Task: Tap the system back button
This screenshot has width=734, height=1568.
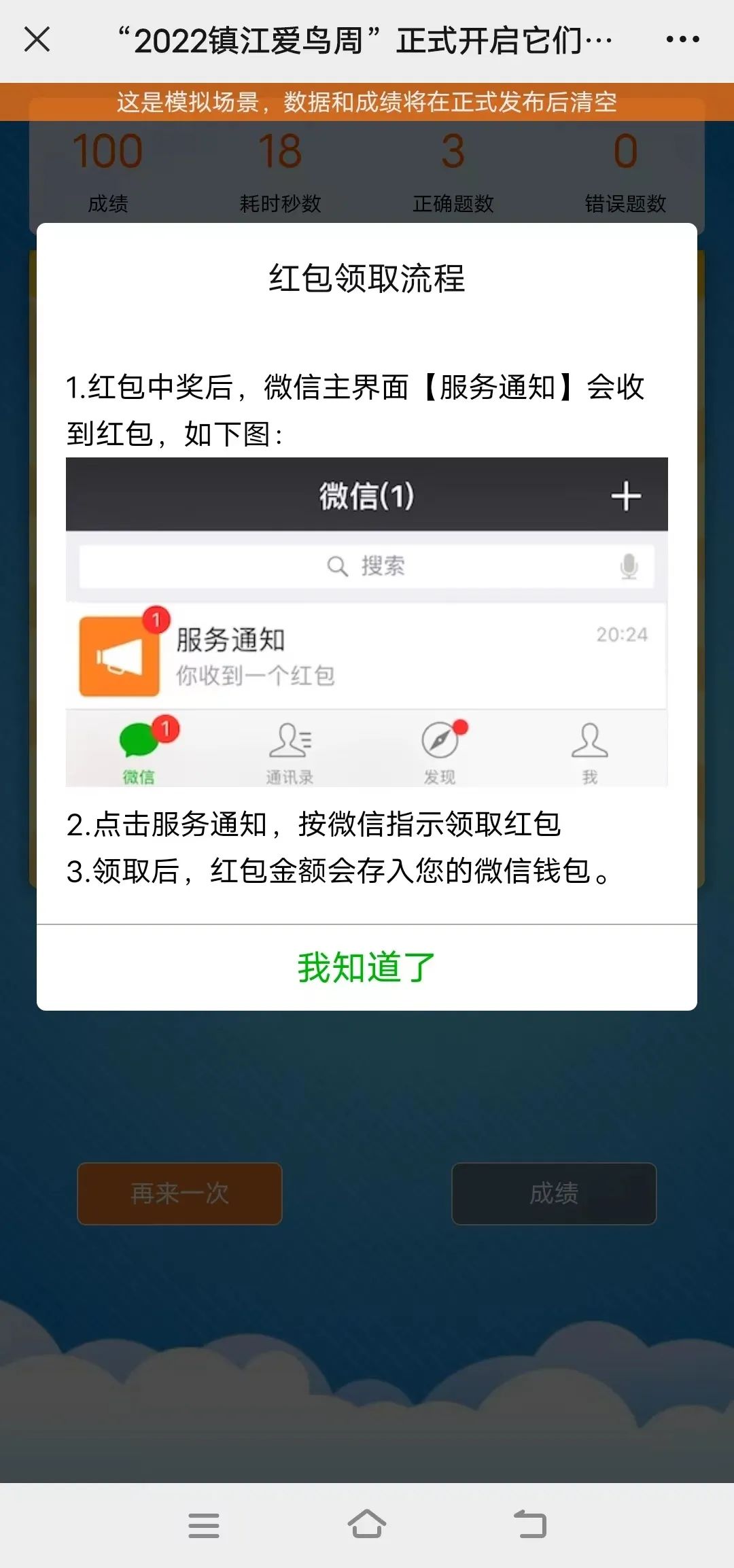Action: [530, 1525]
